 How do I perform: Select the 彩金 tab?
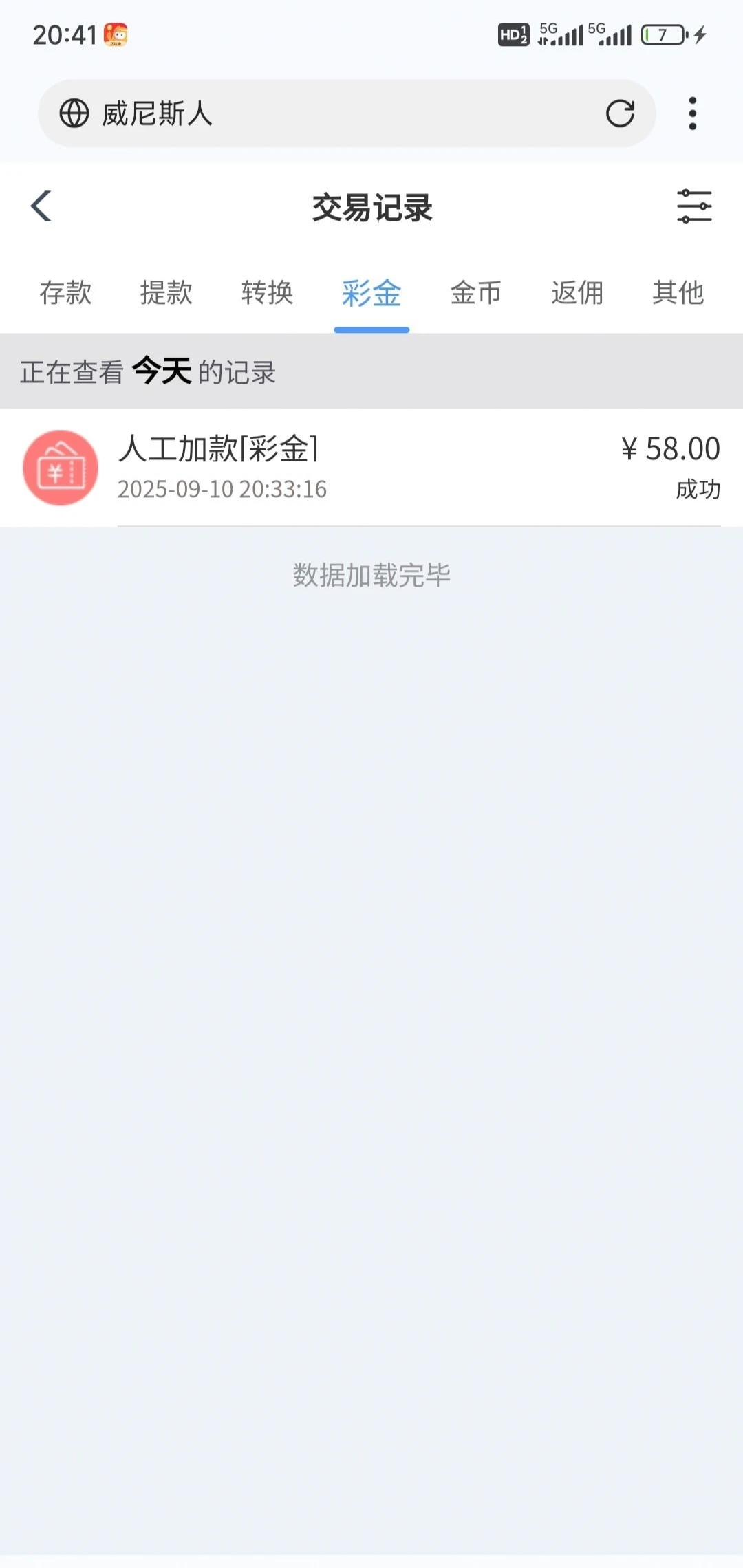pyautogui.click(x=371, y=293)
